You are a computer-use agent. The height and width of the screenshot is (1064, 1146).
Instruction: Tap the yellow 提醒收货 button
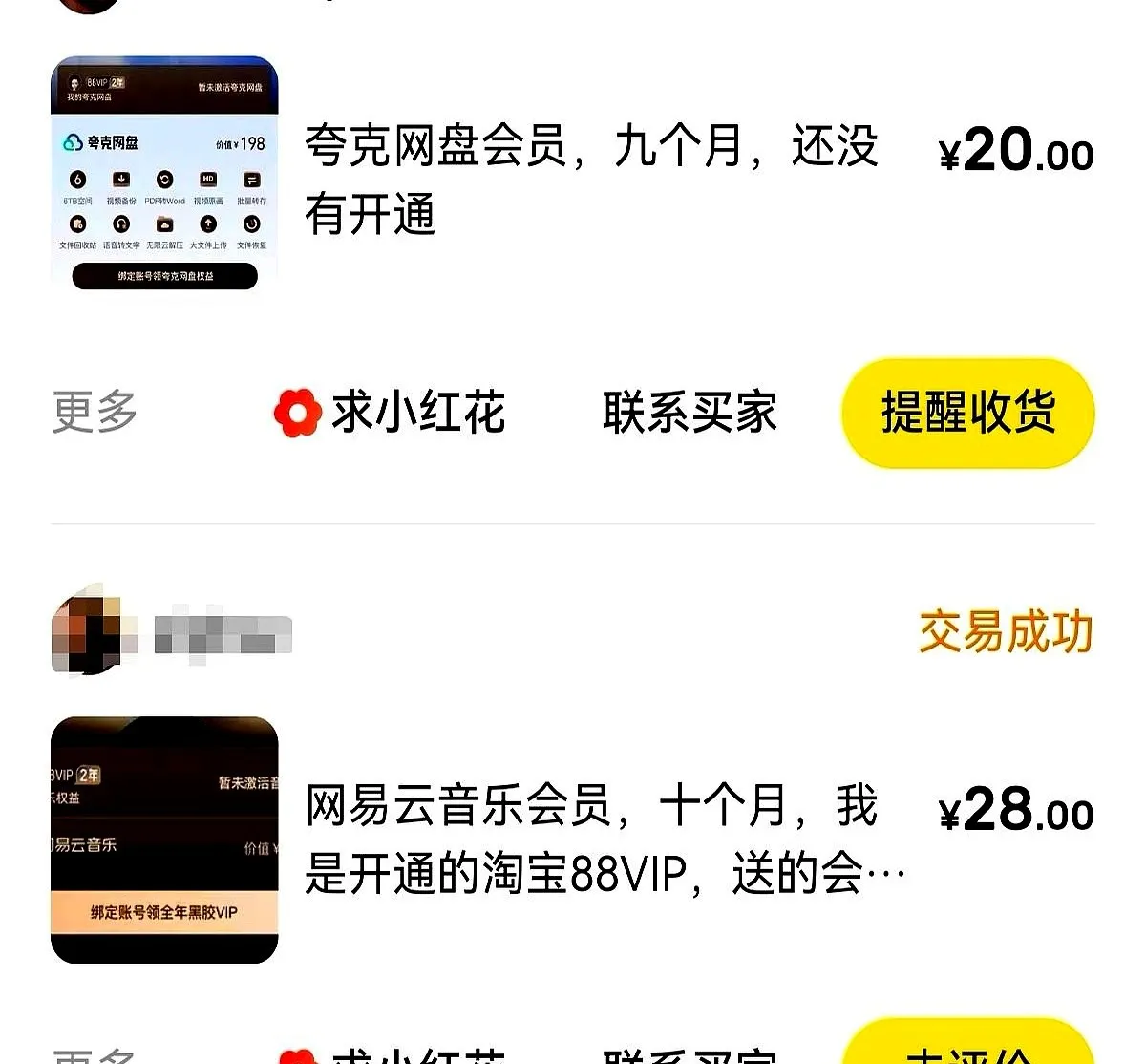(967, 413)
